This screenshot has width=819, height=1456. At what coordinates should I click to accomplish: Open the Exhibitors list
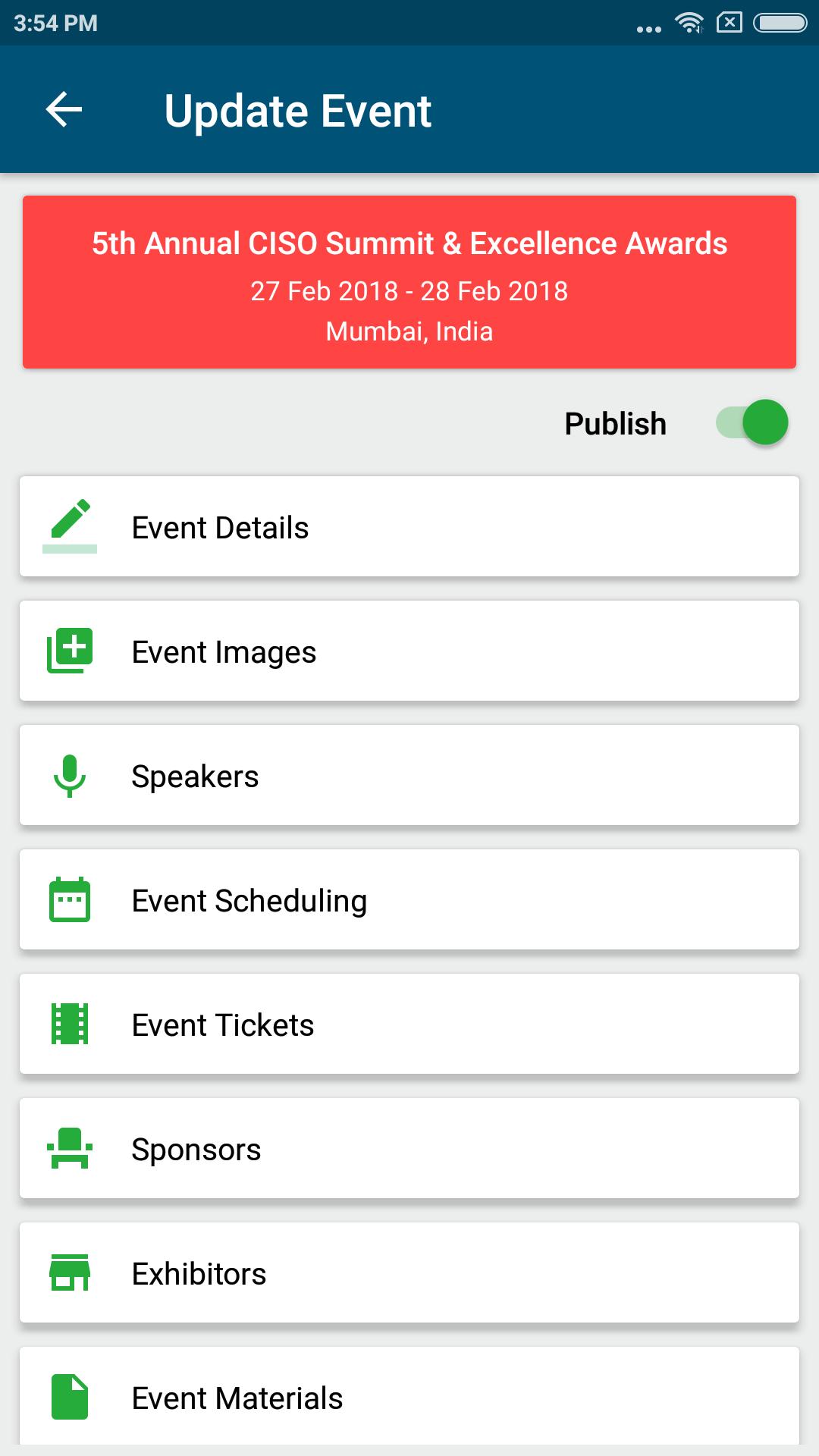(x=409, y=1272)
